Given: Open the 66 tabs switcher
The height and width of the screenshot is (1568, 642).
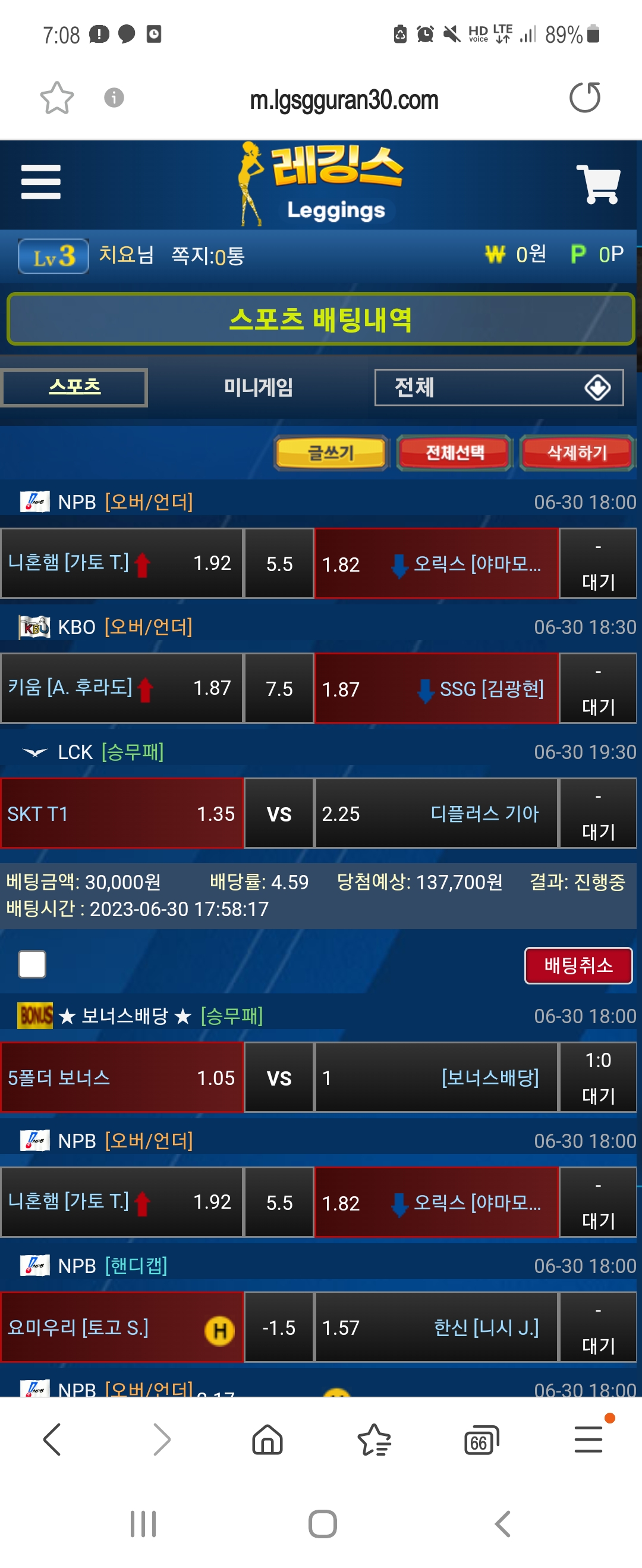Looking at the screenshot, I should tap(481, 1440).
